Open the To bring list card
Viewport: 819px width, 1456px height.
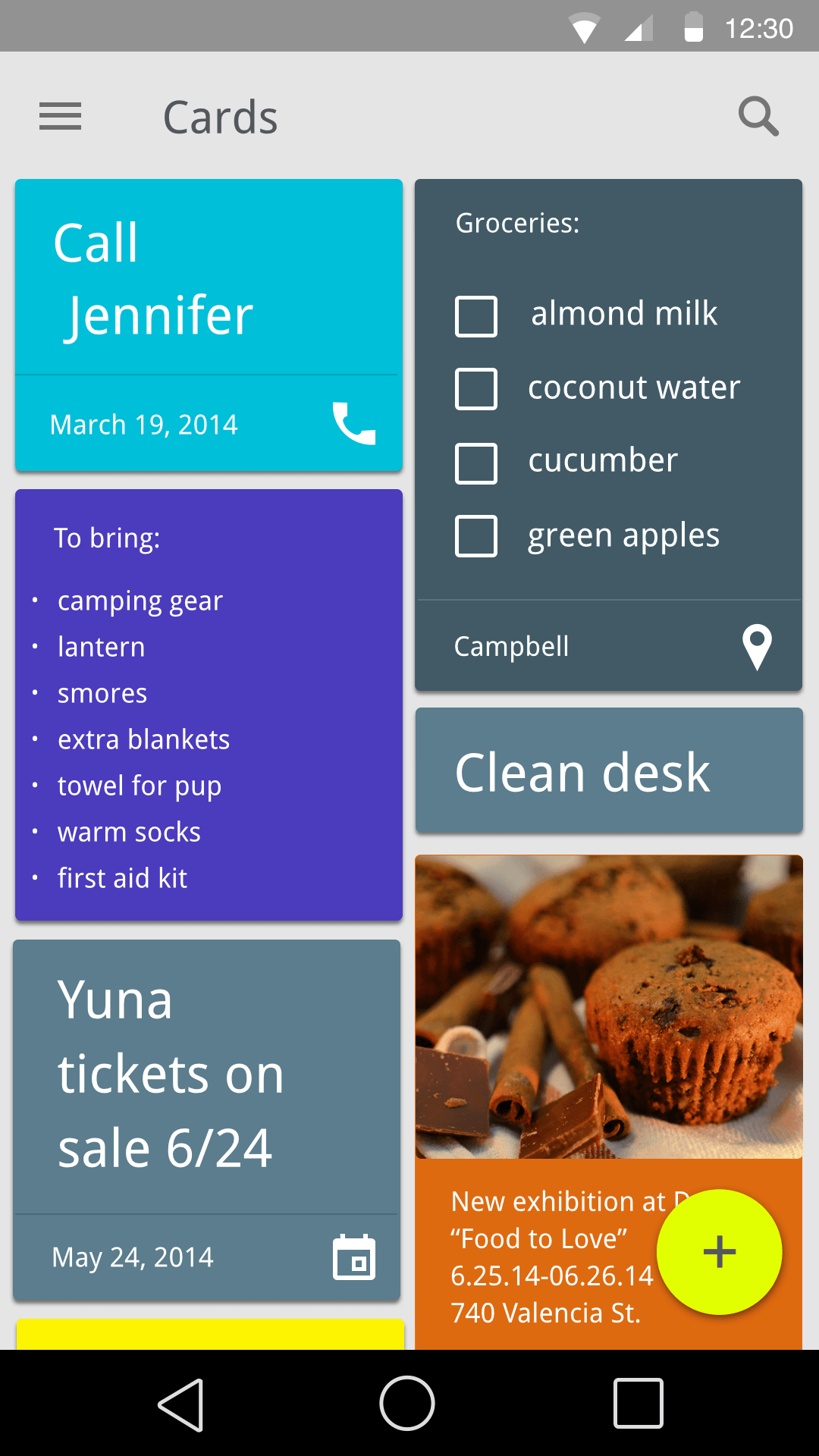click(209, 705)
